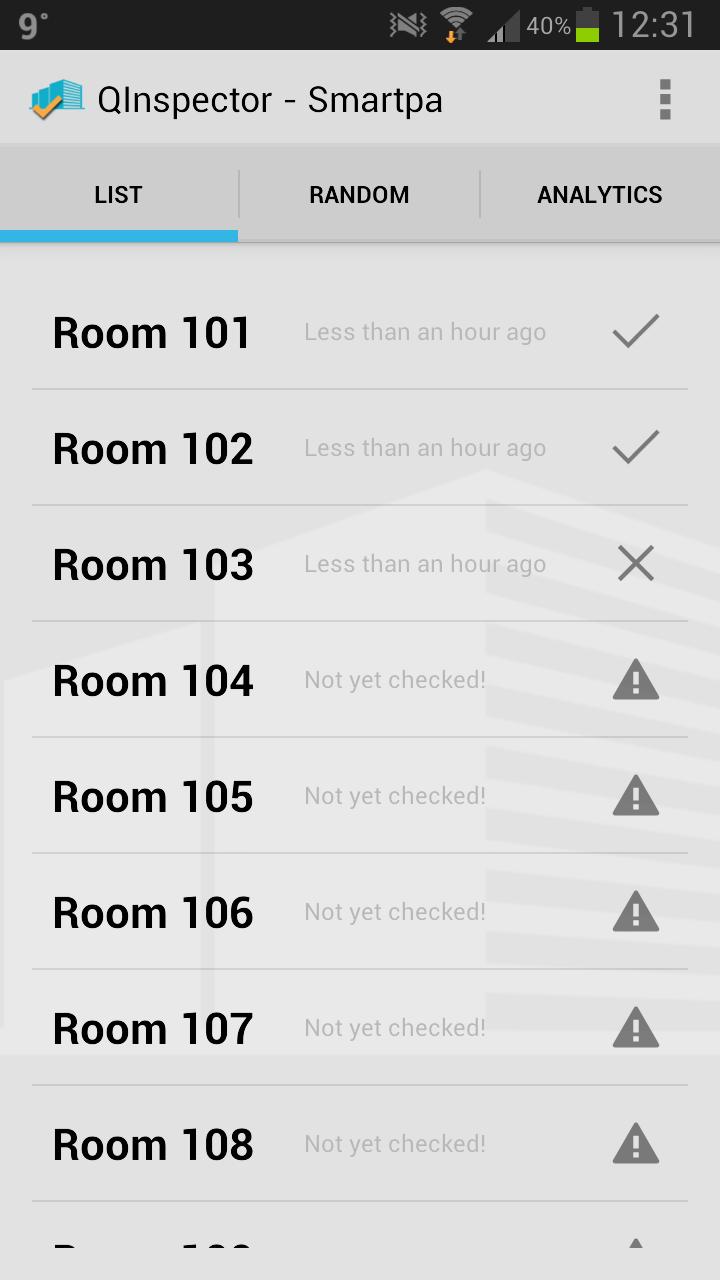
Task: Open the ANALYTICS tab
Action: [x=600, y=194]
